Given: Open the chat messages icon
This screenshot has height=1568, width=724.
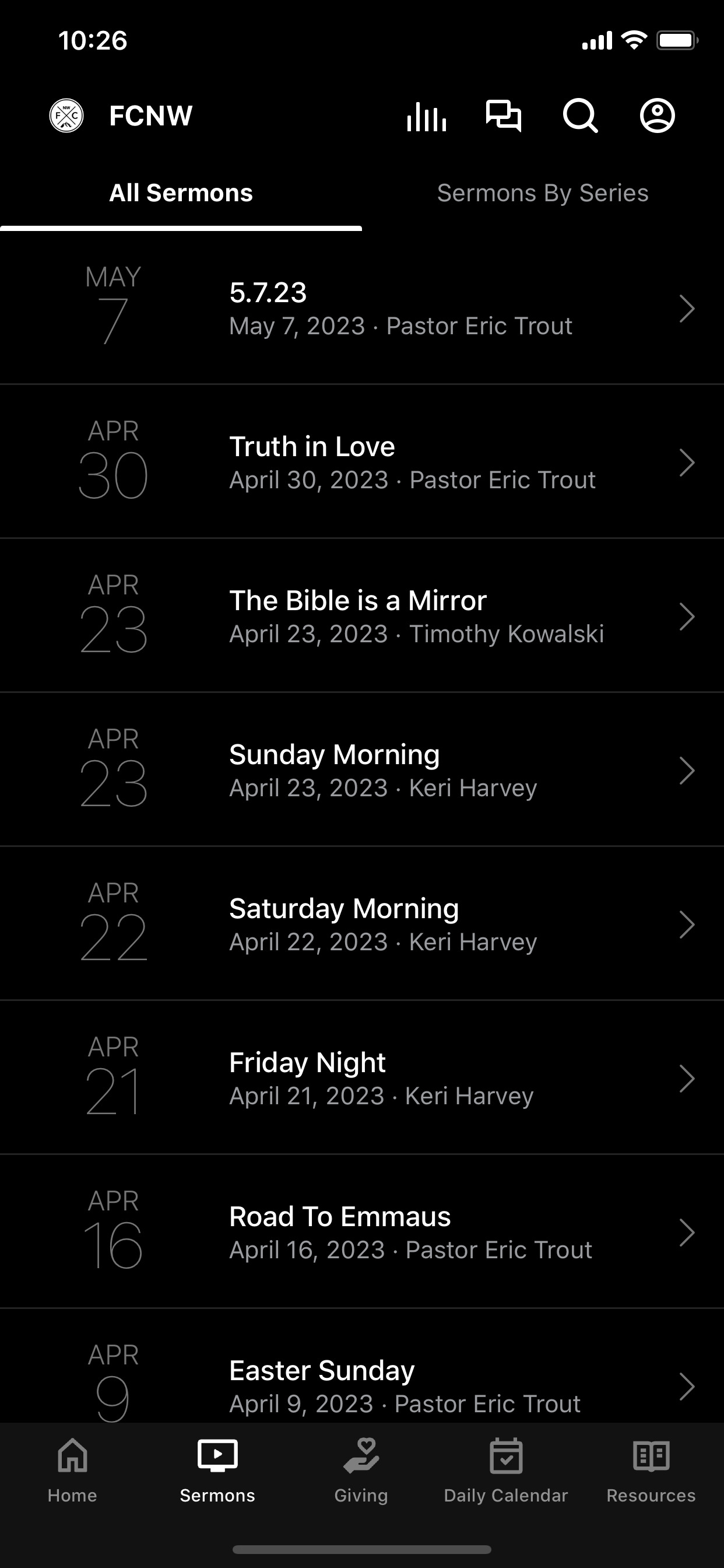Looking at the screenshot, I should pos(503,116).
